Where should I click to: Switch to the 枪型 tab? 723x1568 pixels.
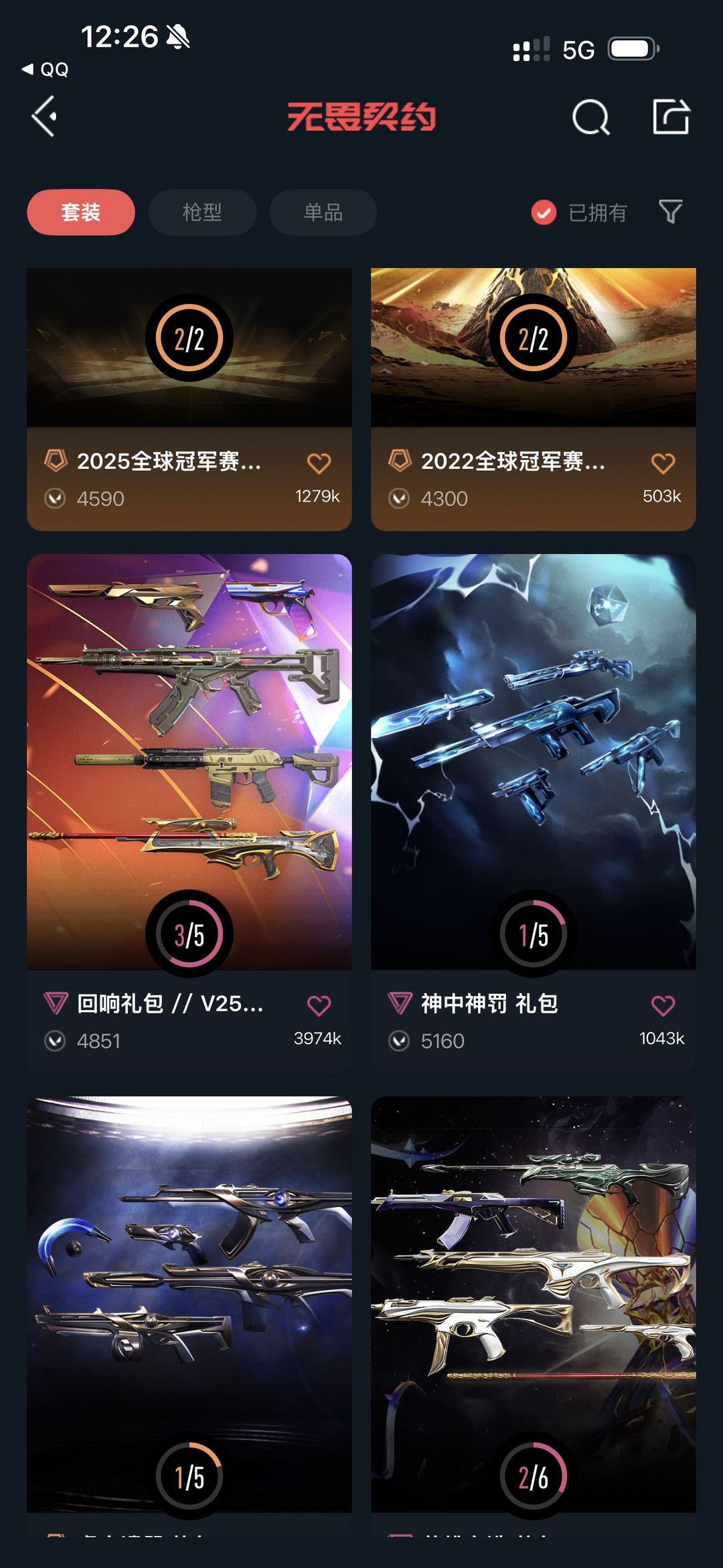pos(202,212)
